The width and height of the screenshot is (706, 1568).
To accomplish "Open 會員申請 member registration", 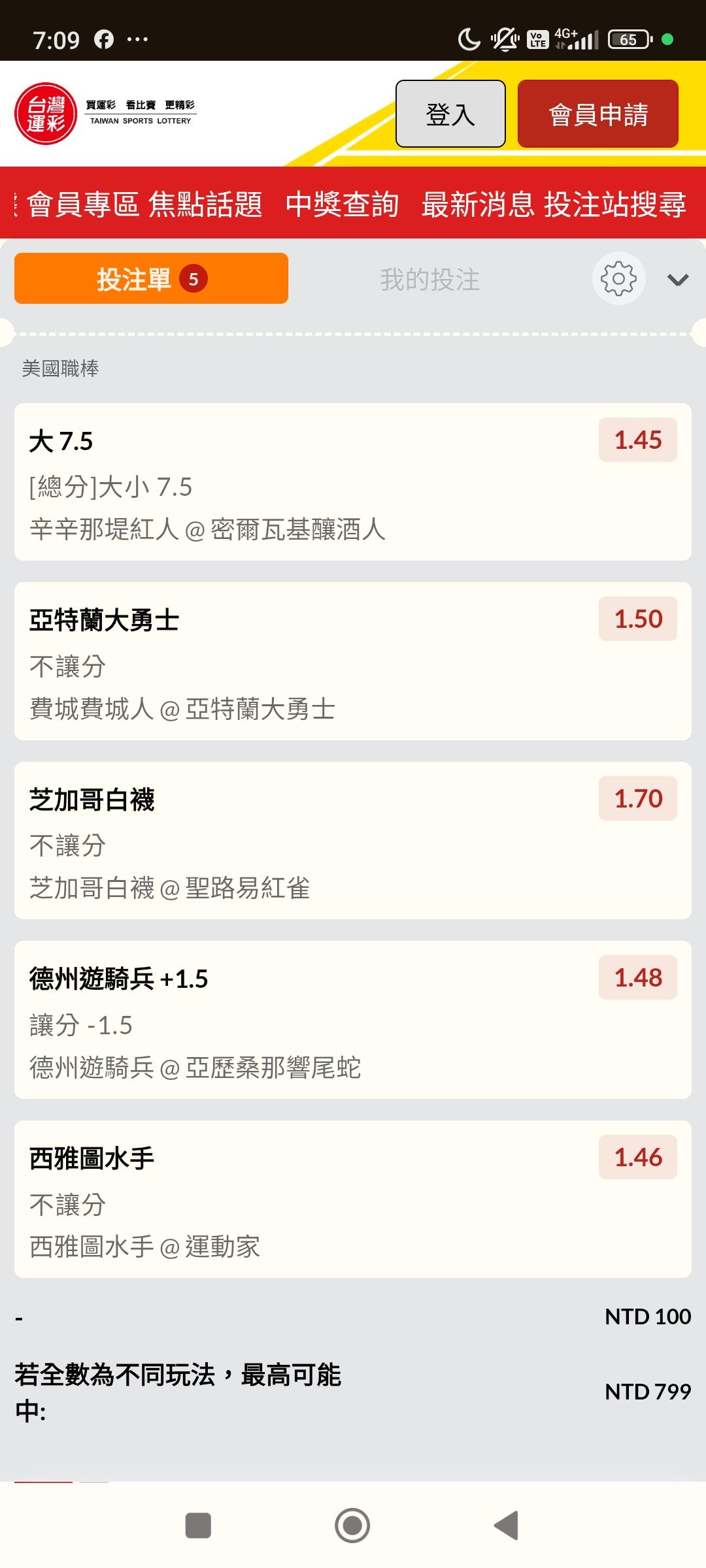I will pos(598,114).
